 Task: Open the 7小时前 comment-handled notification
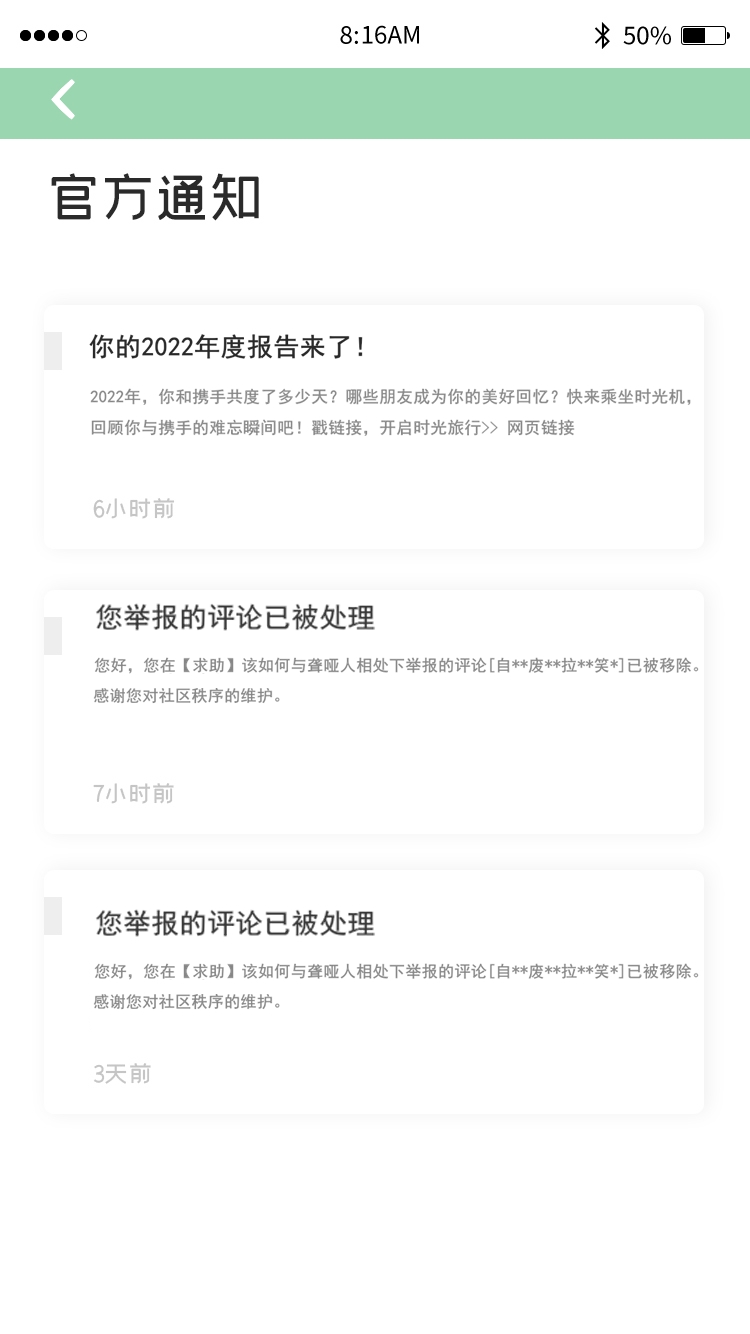pos(373,712)
